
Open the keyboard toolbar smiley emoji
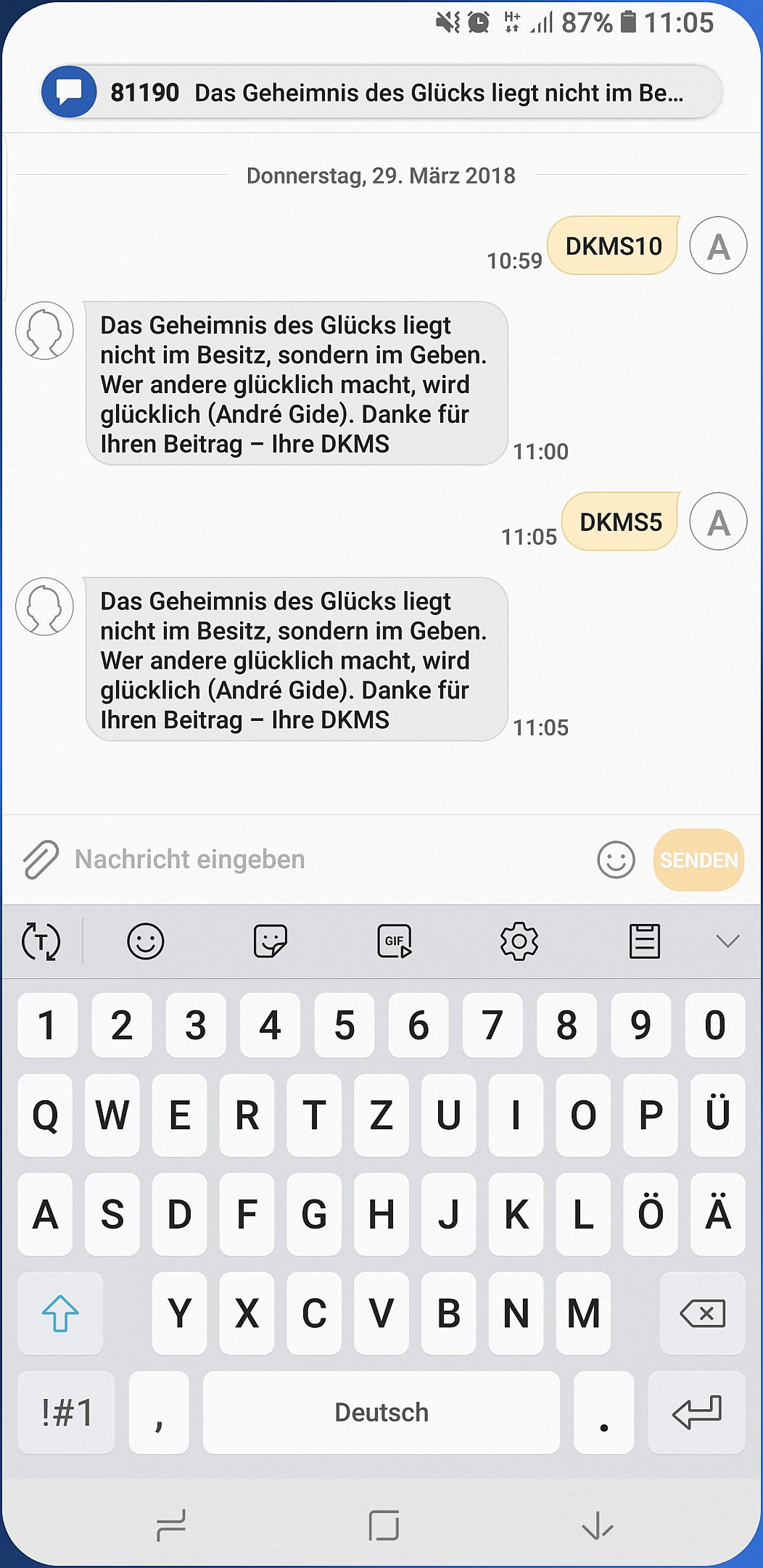pos(146,941)
